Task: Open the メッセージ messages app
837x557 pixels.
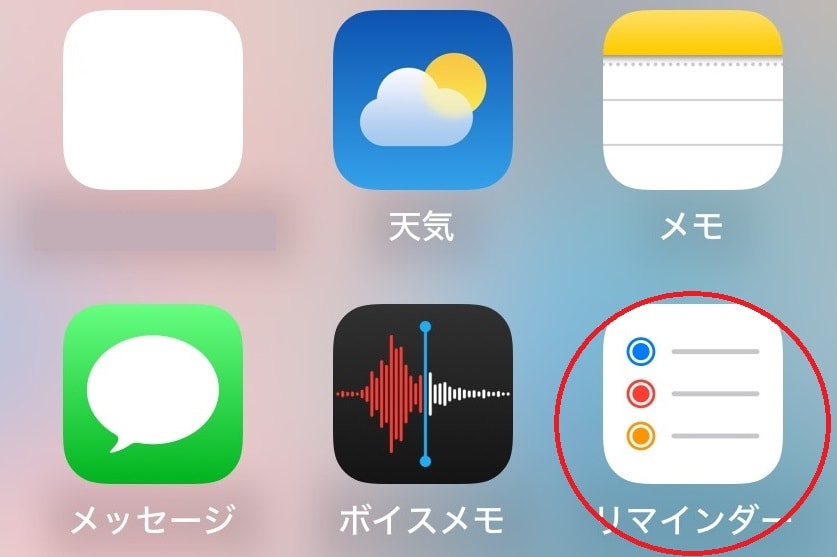Action: click(152, 394)
